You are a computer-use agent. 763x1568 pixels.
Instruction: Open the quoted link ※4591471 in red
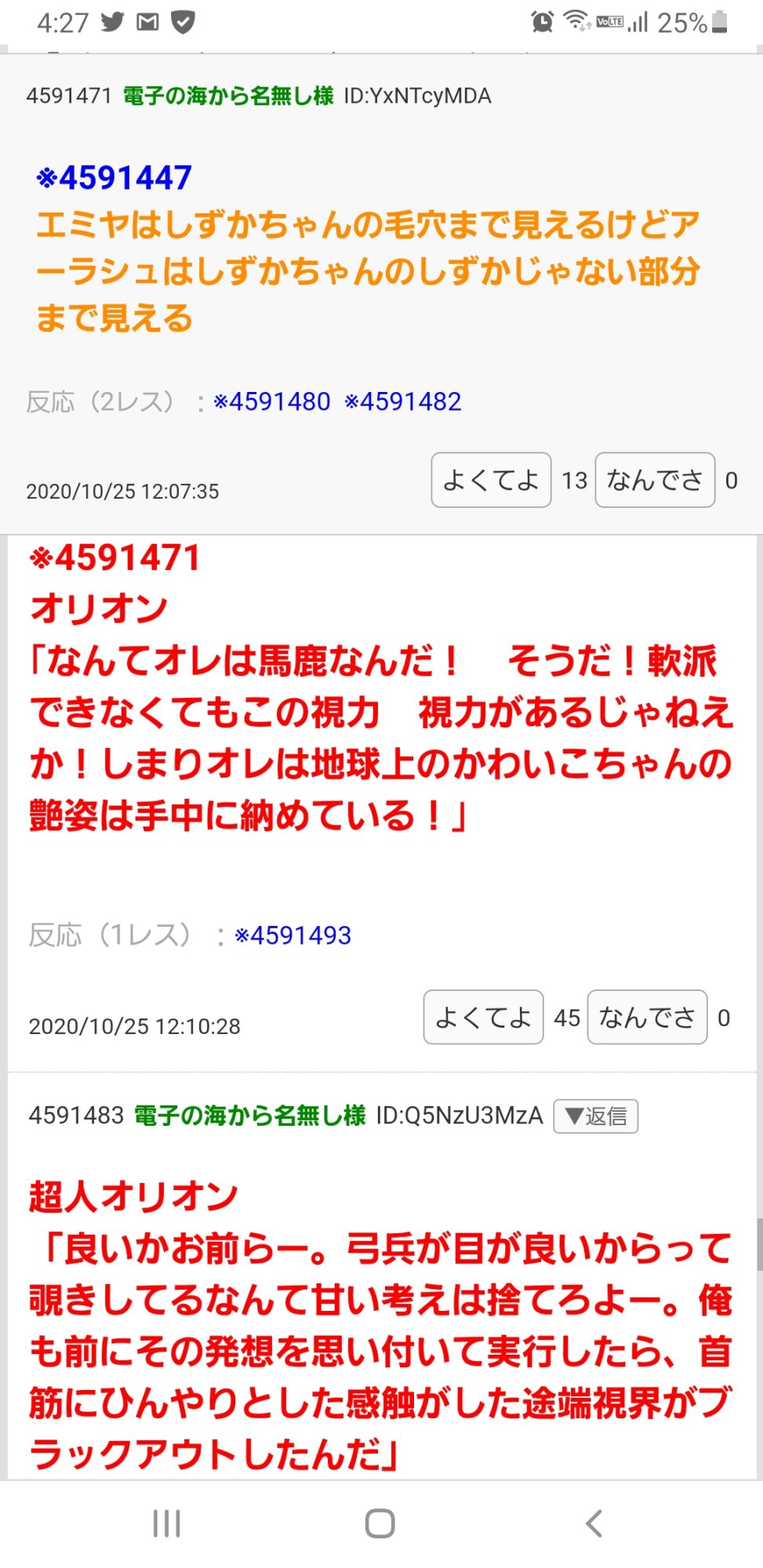coord(116,558)
